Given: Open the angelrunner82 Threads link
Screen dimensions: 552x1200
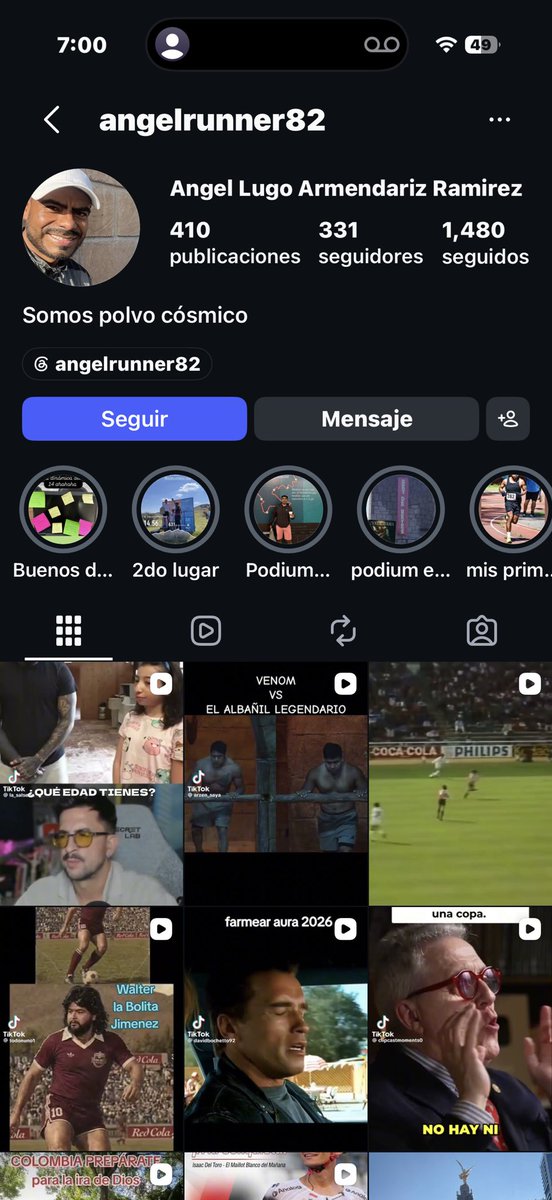Looking at the screenshot, I should [117, 364].
